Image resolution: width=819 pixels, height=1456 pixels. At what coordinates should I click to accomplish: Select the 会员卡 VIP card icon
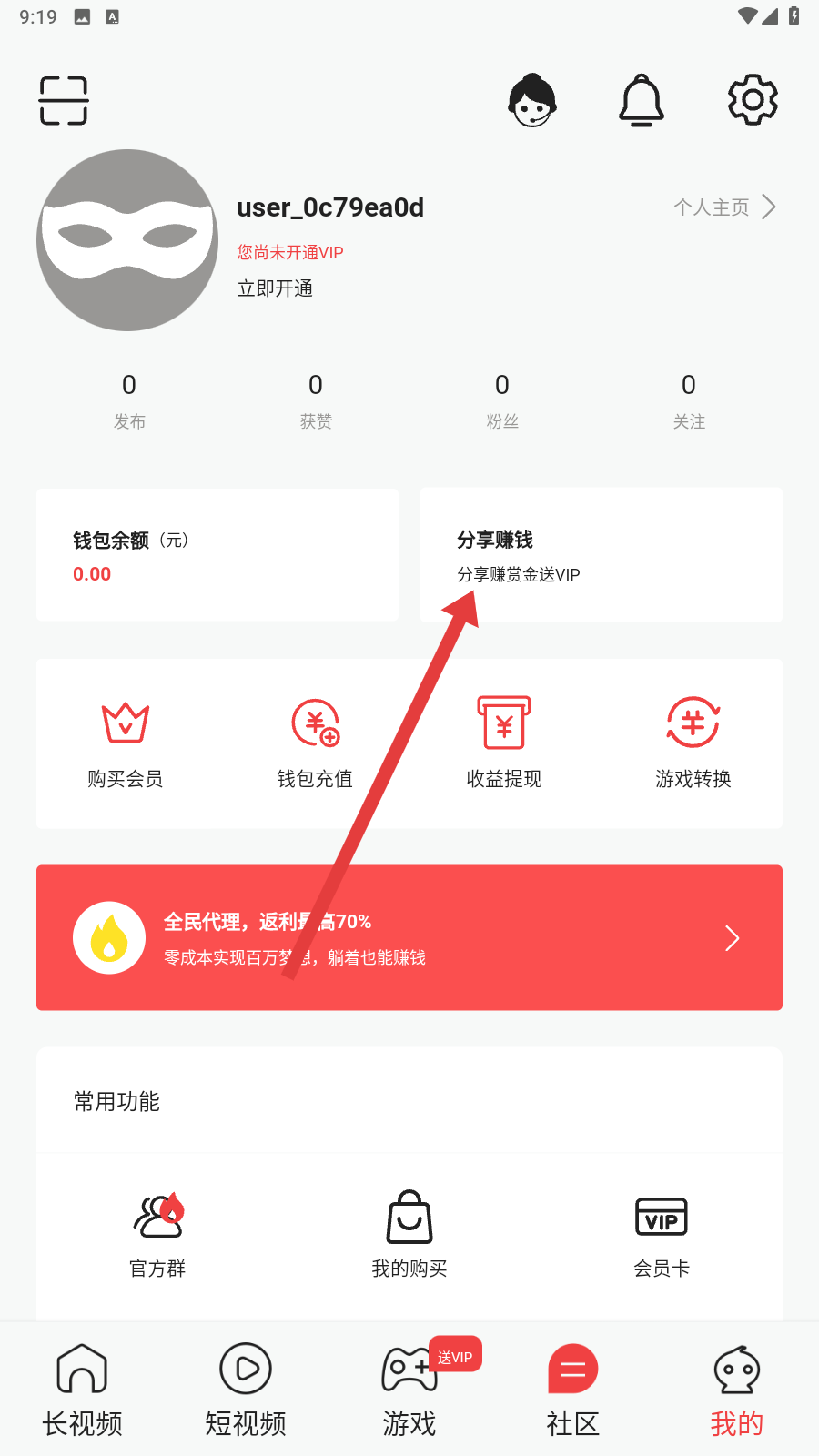tap(662, 1217)
